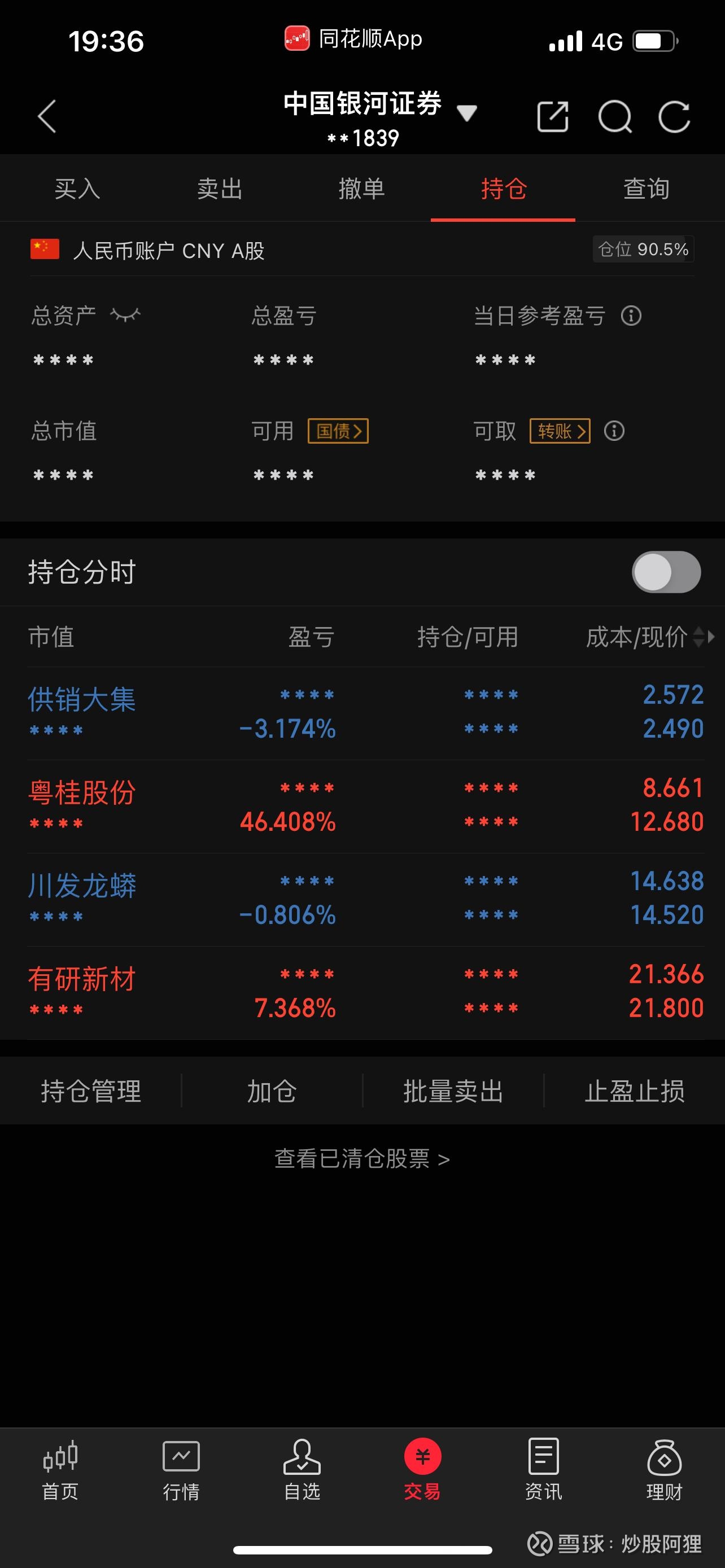
Task: Switch to the 查询 query tab
Action: pos(645,189)
